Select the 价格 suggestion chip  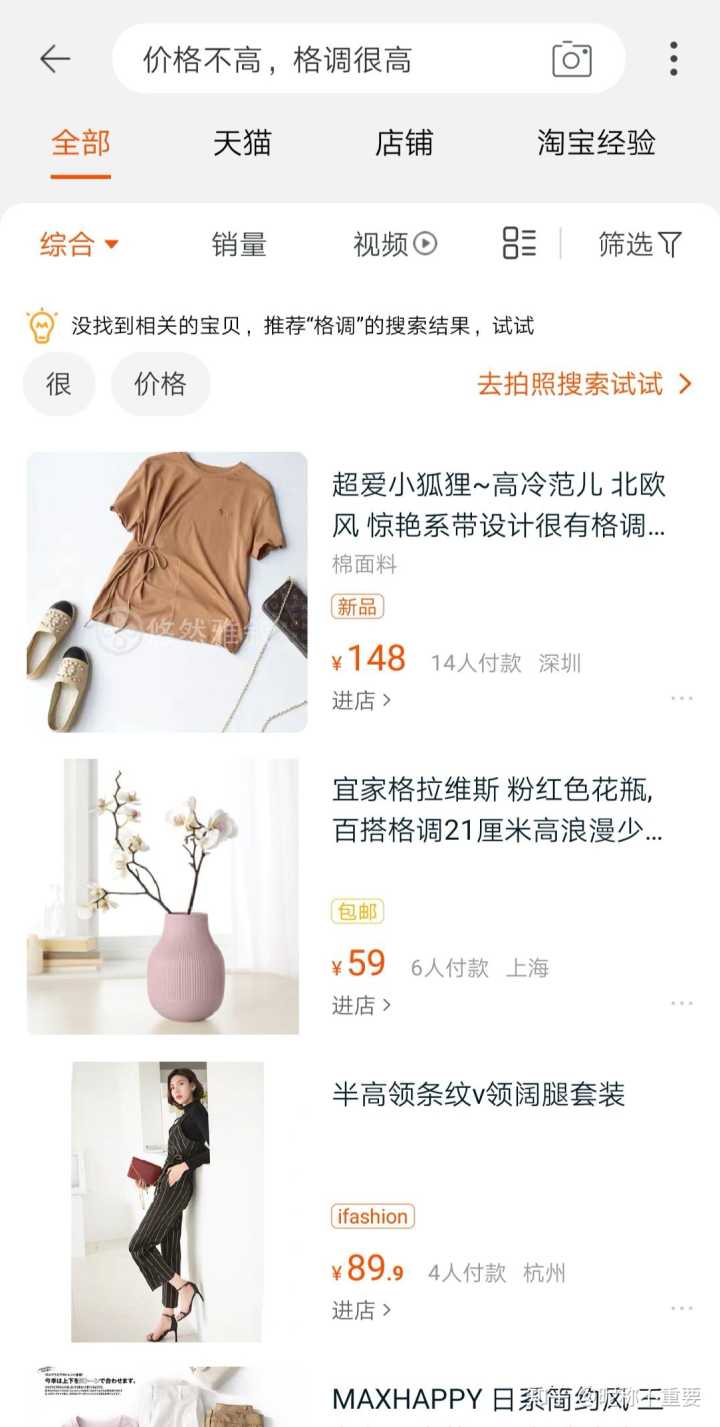click(160, 384)
